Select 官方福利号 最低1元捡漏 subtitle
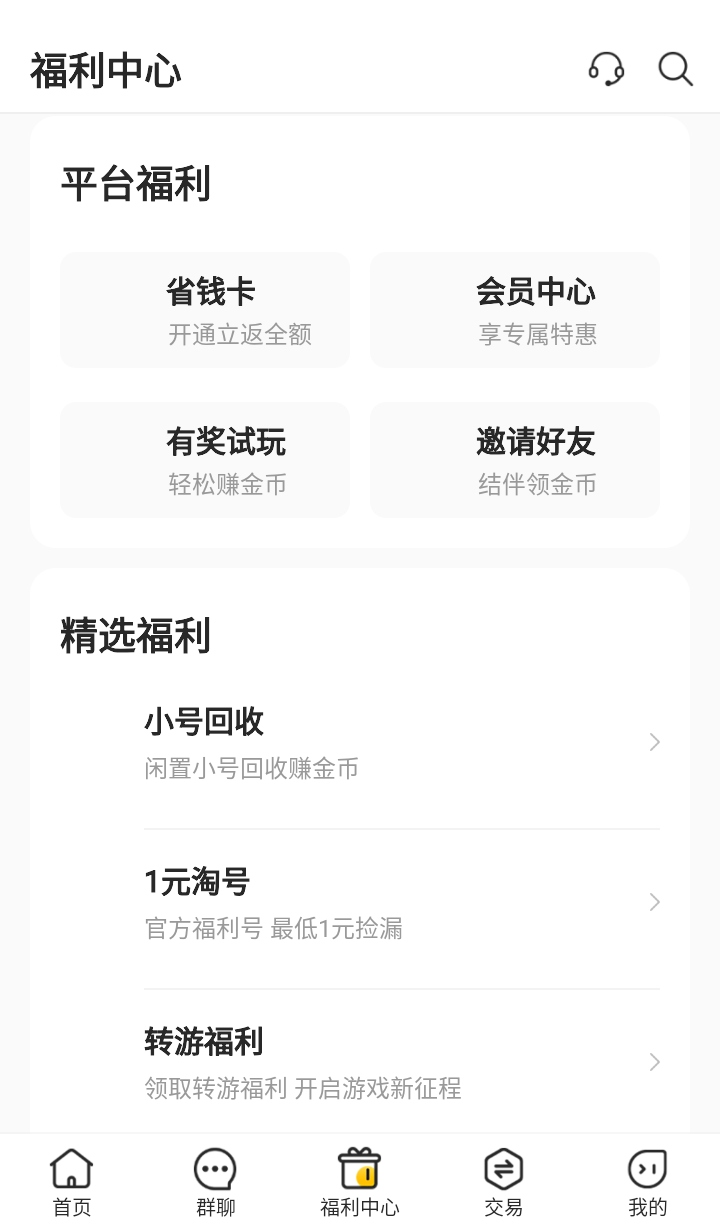 tap(274, 928)
